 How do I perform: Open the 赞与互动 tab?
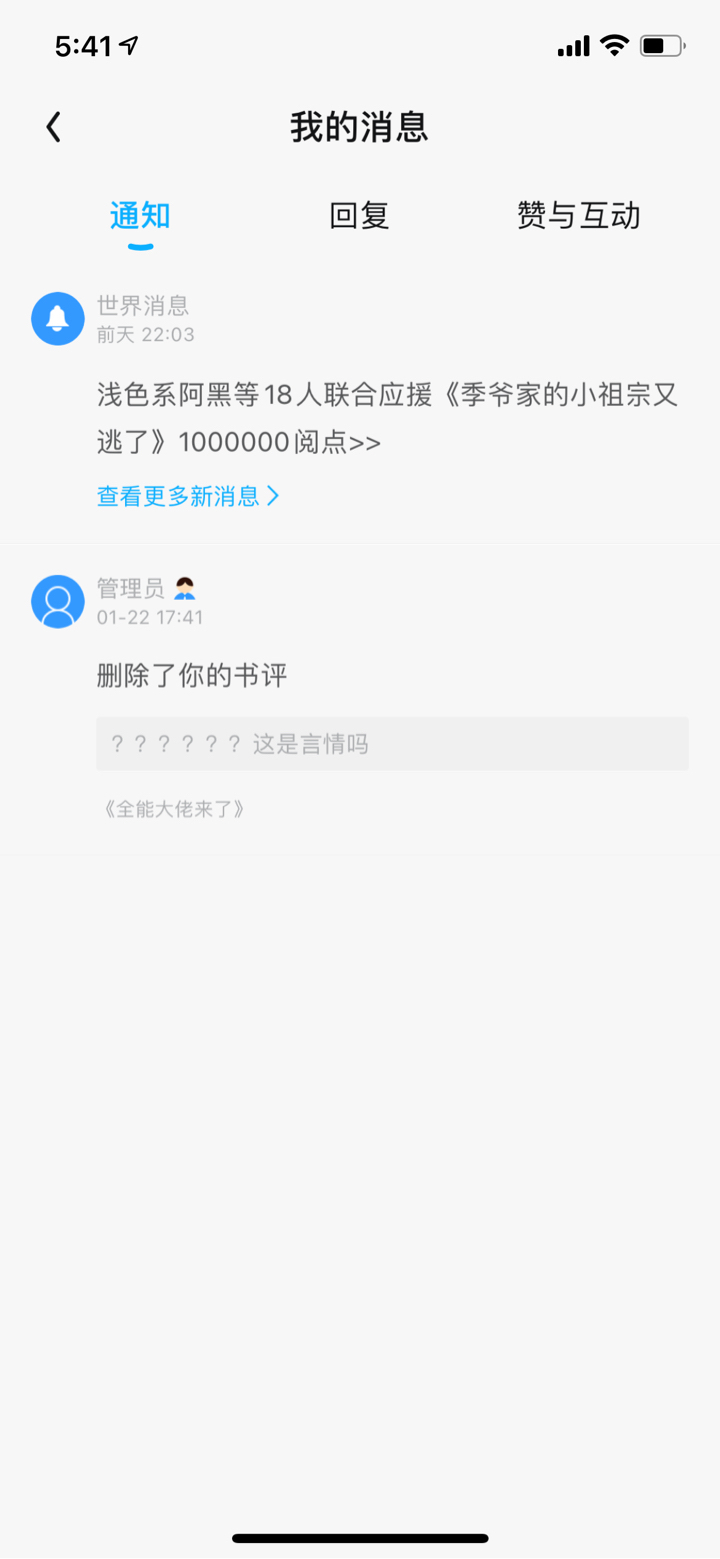pos(578,216)
